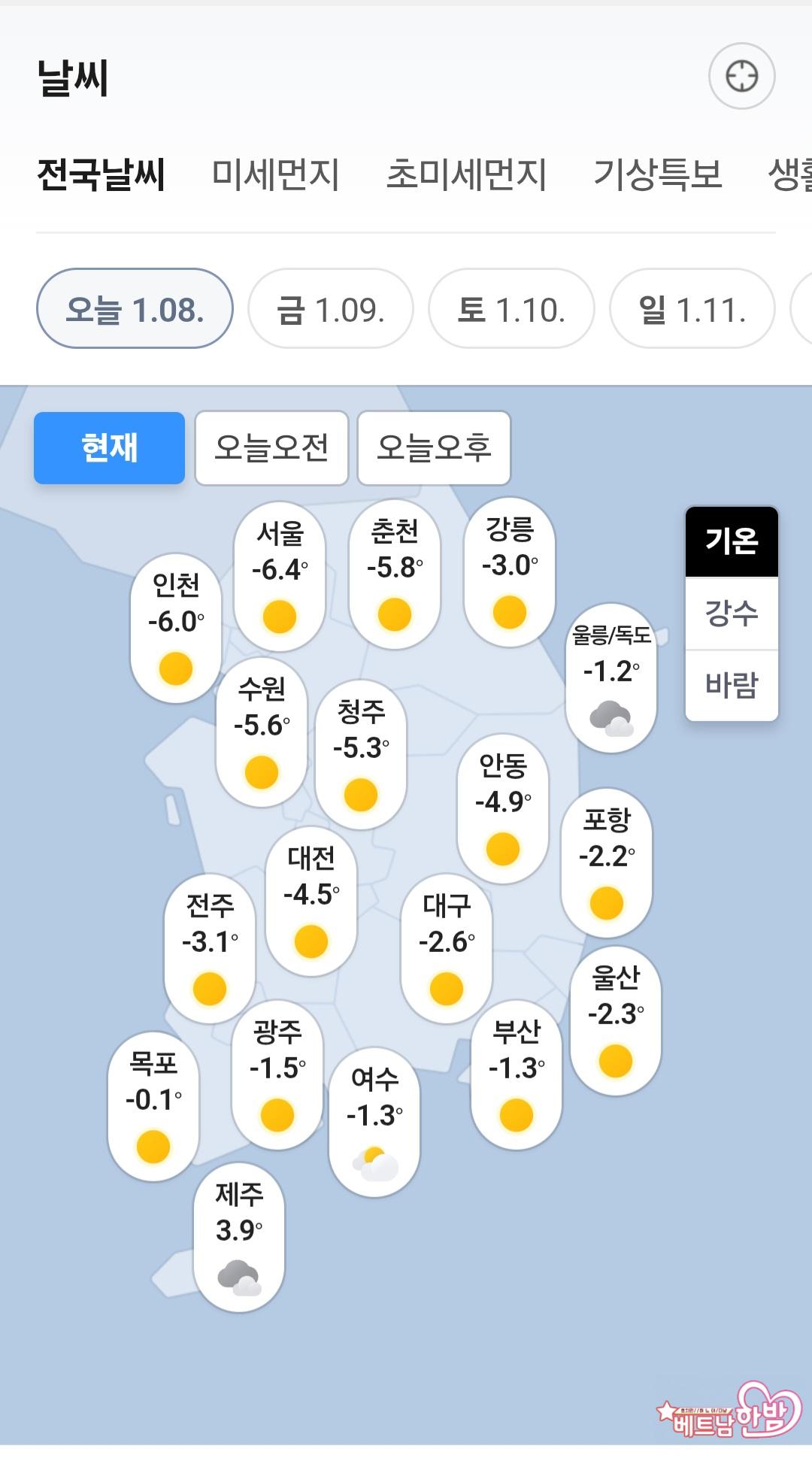The image size is (812, 1458).
Task: Show 오늘오전 forecast on map
Action: [271, 448]
